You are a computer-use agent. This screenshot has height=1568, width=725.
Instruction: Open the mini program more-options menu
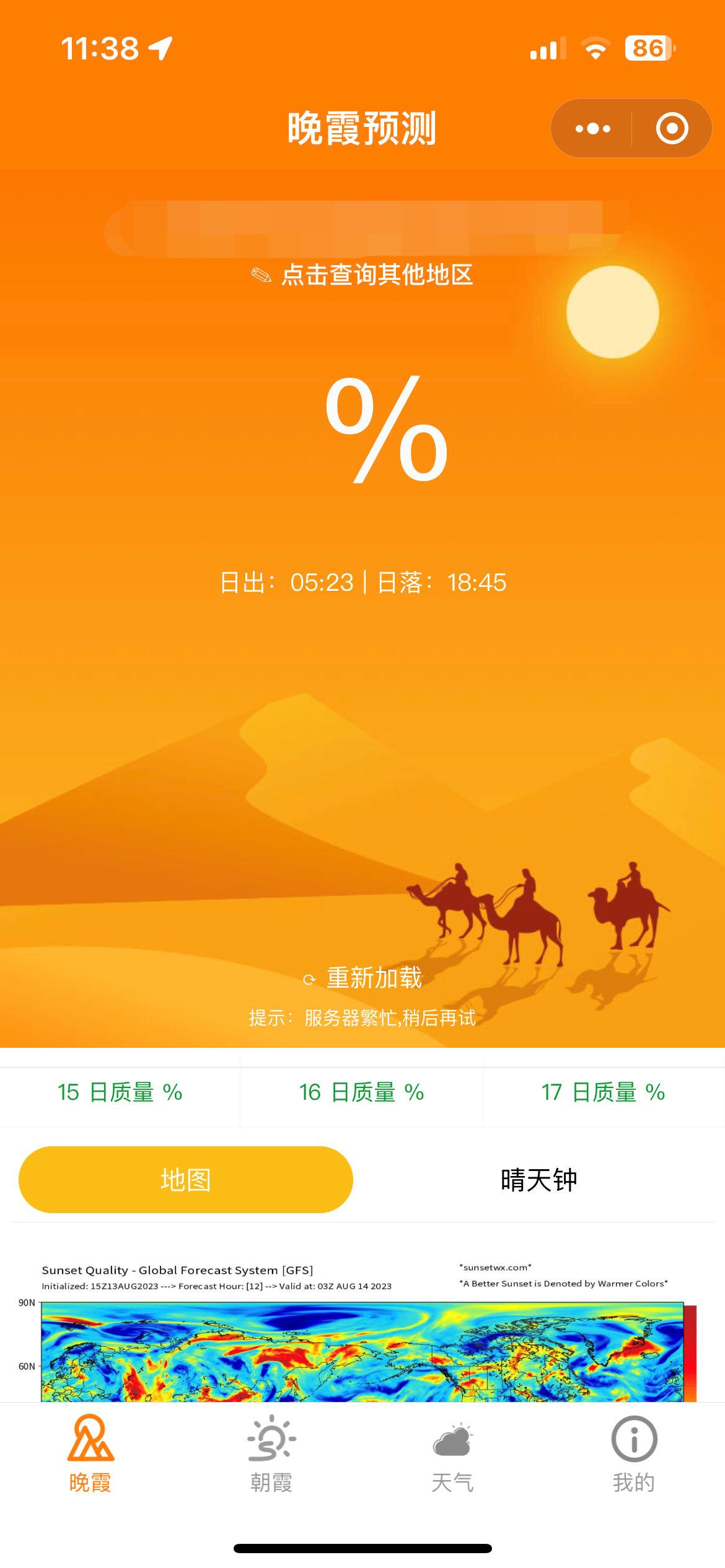pyautogui.click(x=592, y=129)
